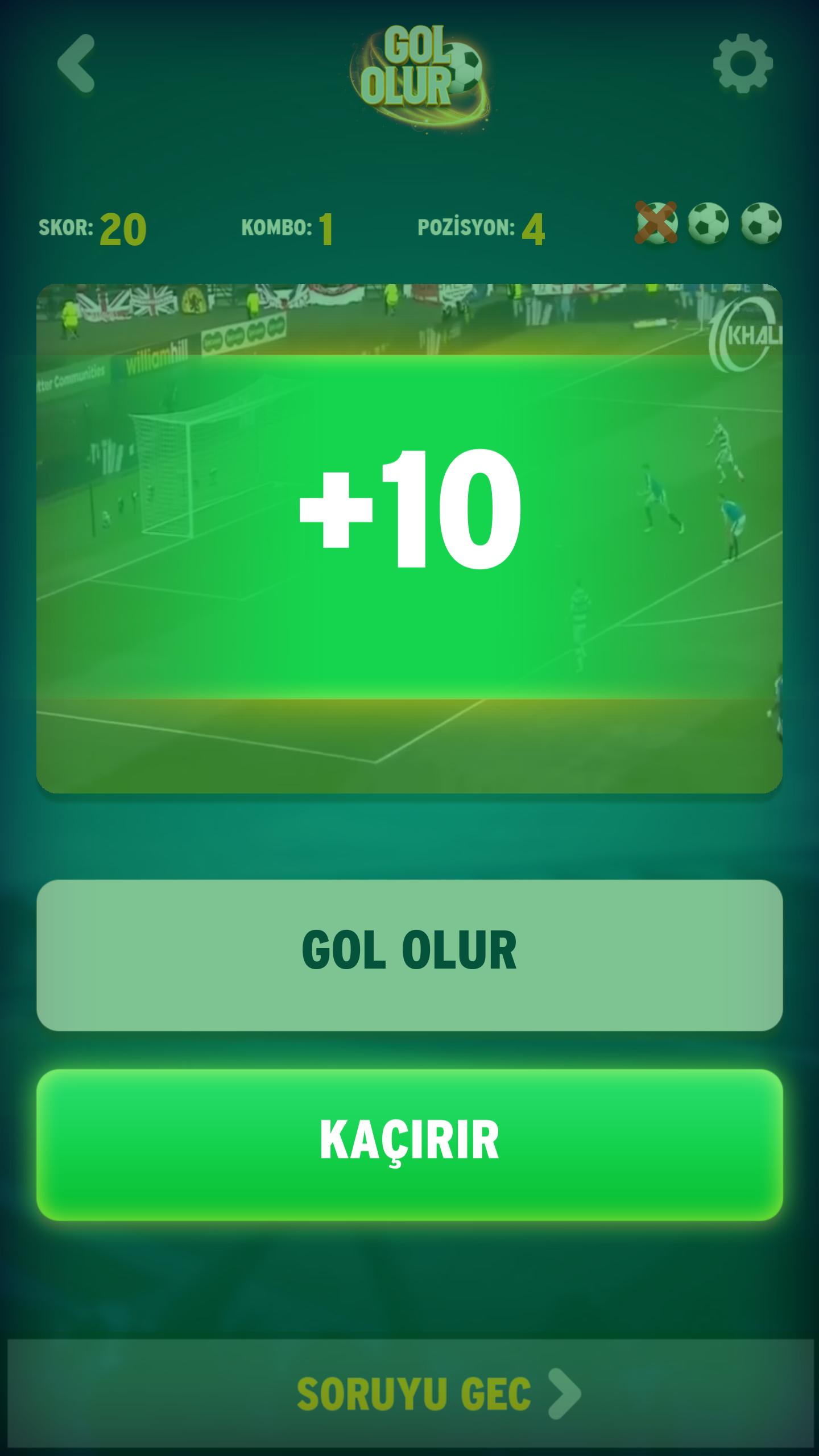Image resolution: width=819 pixels, height=1456 pixels.
Task: Skip question via SORUYU GEÇ
Action: tap(438, 1393)
